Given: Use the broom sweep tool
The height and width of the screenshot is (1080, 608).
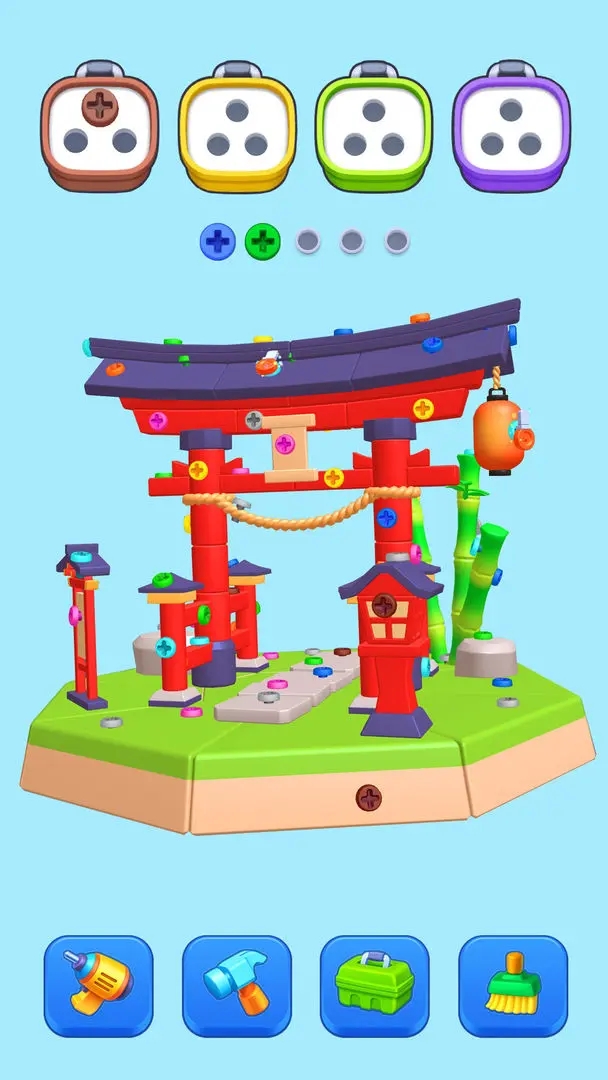Looking at the screenshot, I should 512,985.
